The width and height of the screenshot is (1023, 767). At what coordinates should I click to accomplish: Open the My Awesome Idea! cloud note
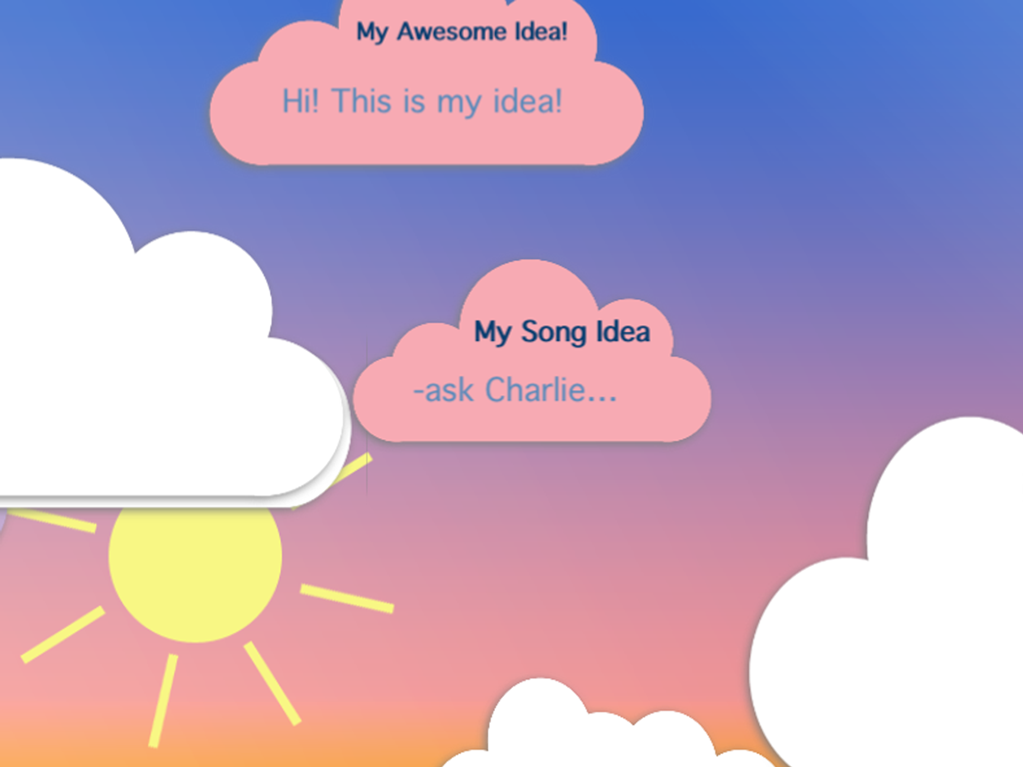click(x=427, y=95)
